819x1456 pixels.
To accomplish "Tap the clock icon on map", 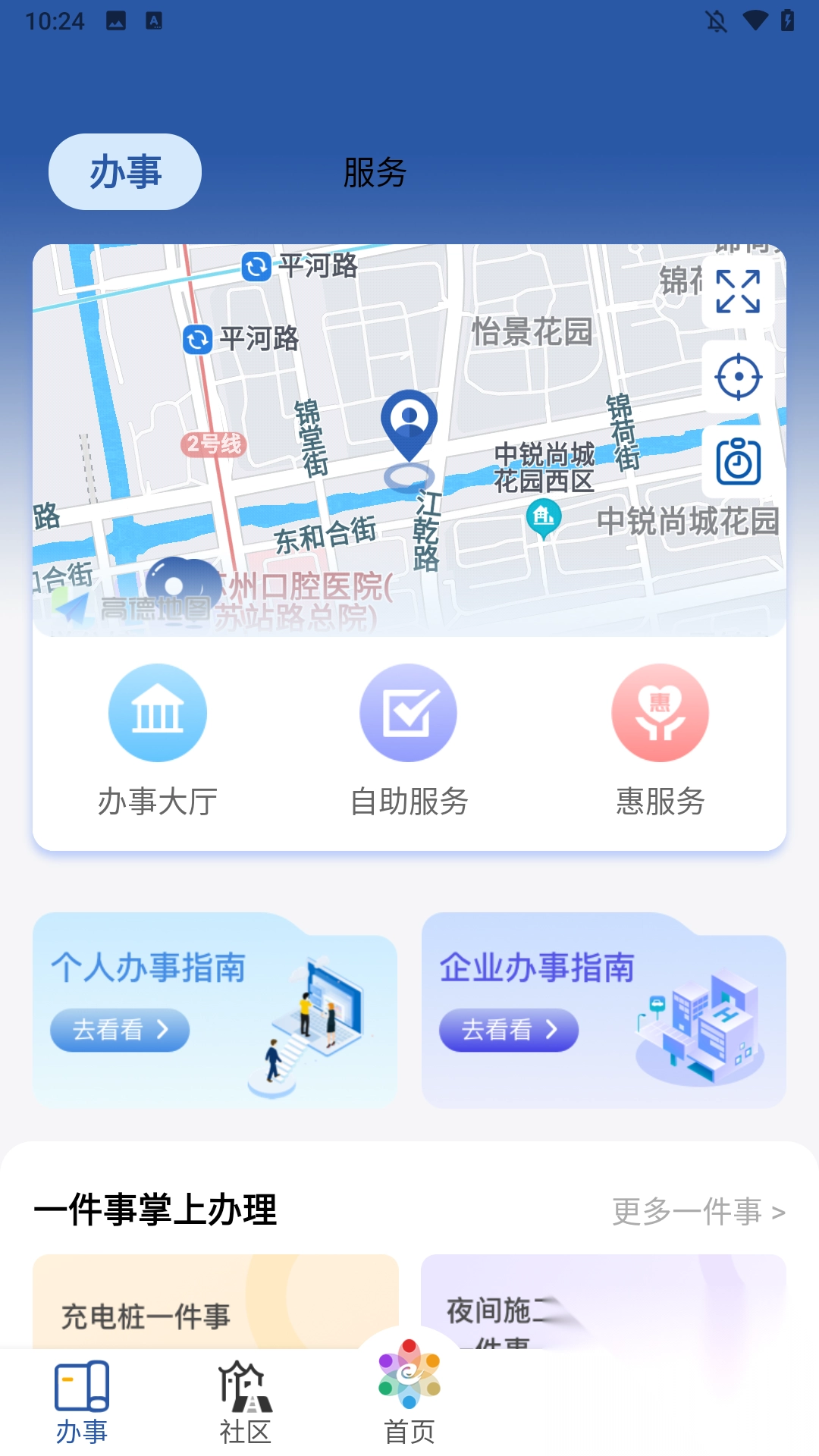I will (738, 461).
